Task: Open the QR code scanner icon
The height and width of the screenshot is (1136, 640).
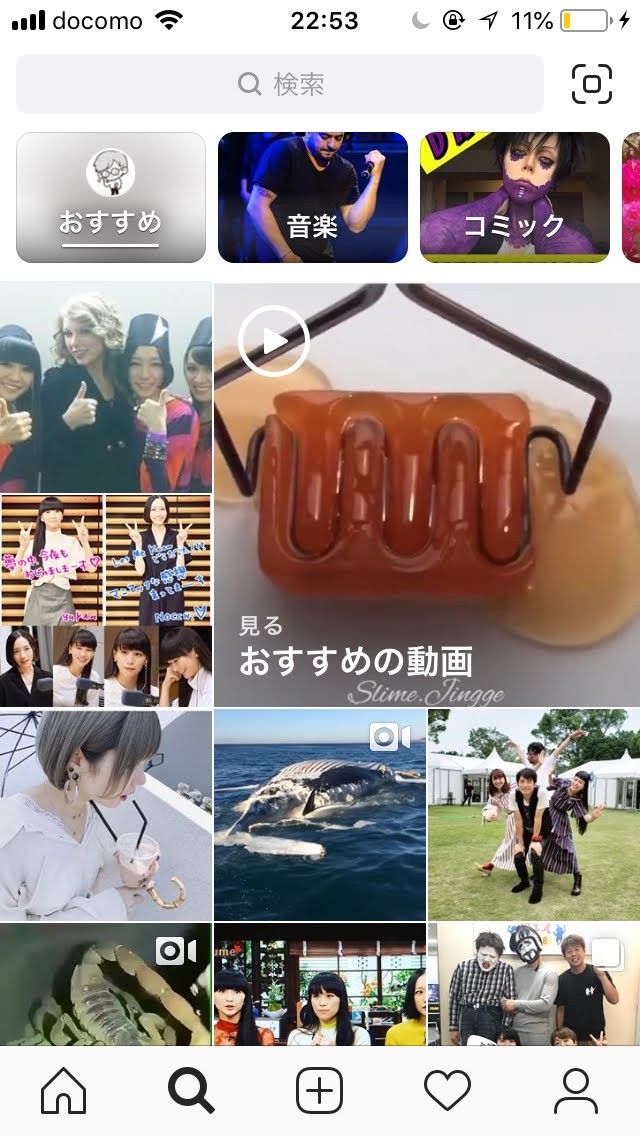Action: (x=591, y=84)
